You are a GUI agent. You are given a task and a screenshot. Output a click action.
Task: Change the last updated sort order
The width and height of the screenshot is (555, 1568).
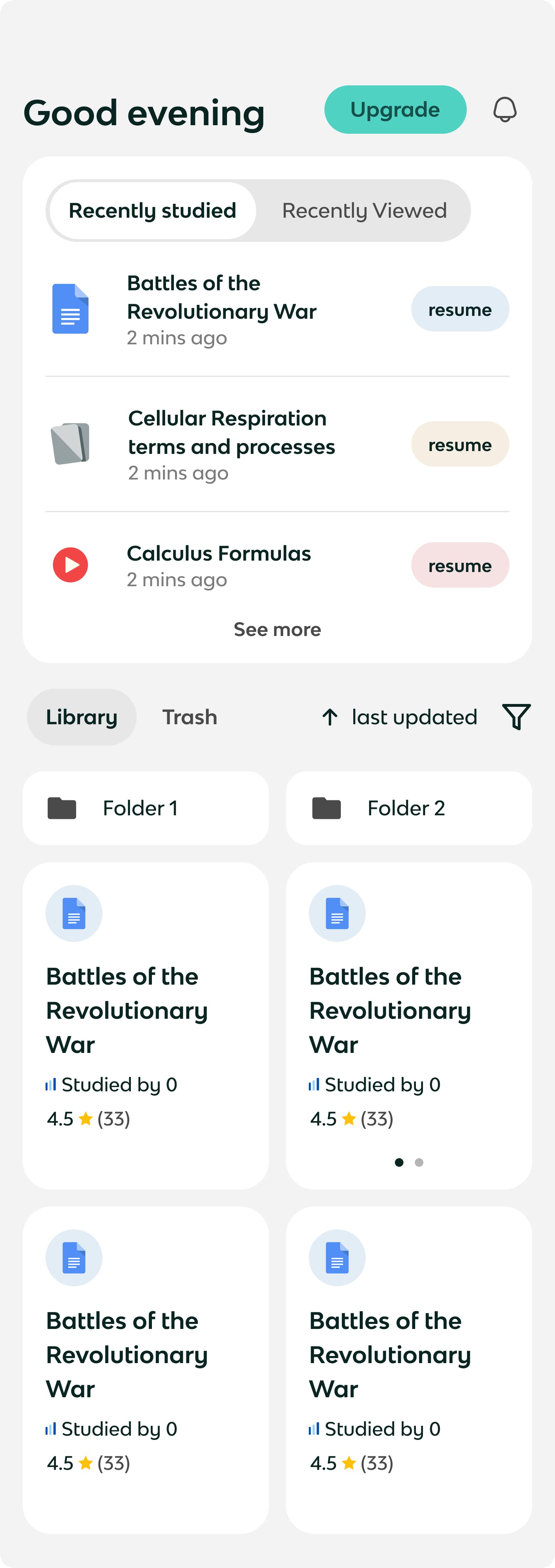(x=400, y=717)
